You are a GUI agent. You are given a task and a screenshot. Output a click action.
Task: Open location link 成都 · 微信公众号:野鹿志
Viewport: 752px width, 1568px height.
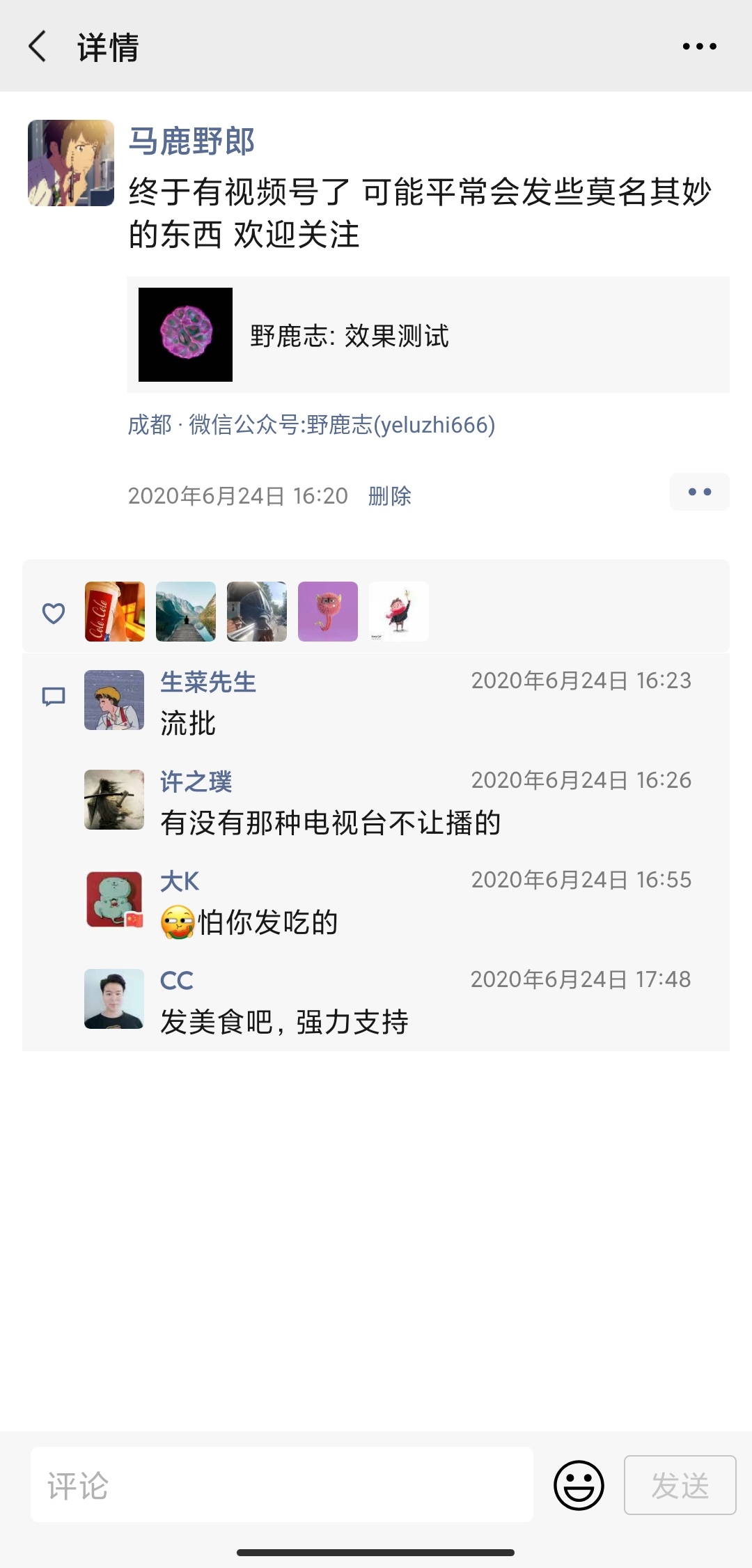[x=311, y=424]
